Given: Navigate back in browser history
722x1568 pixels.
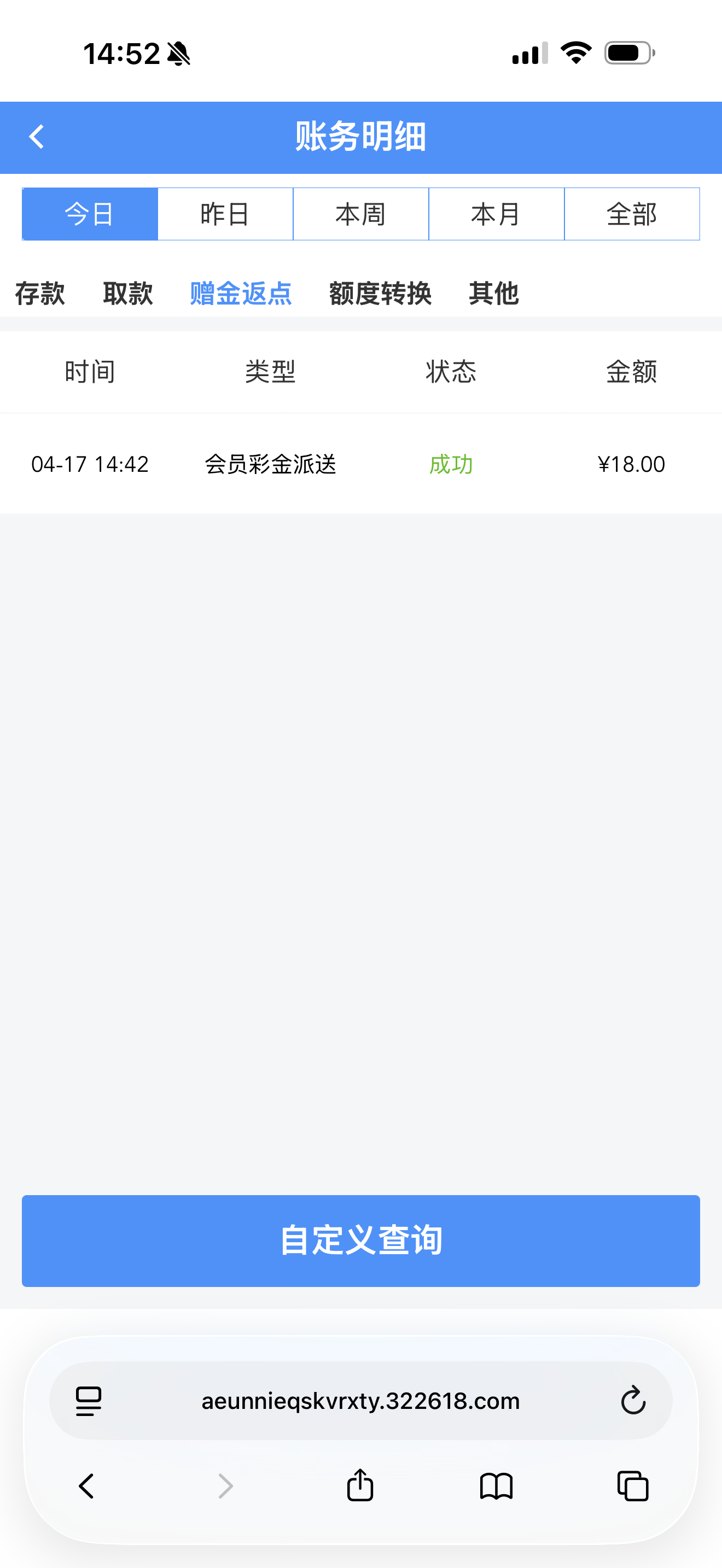Looking at the screenshot, I should [x=86, y=1485].
